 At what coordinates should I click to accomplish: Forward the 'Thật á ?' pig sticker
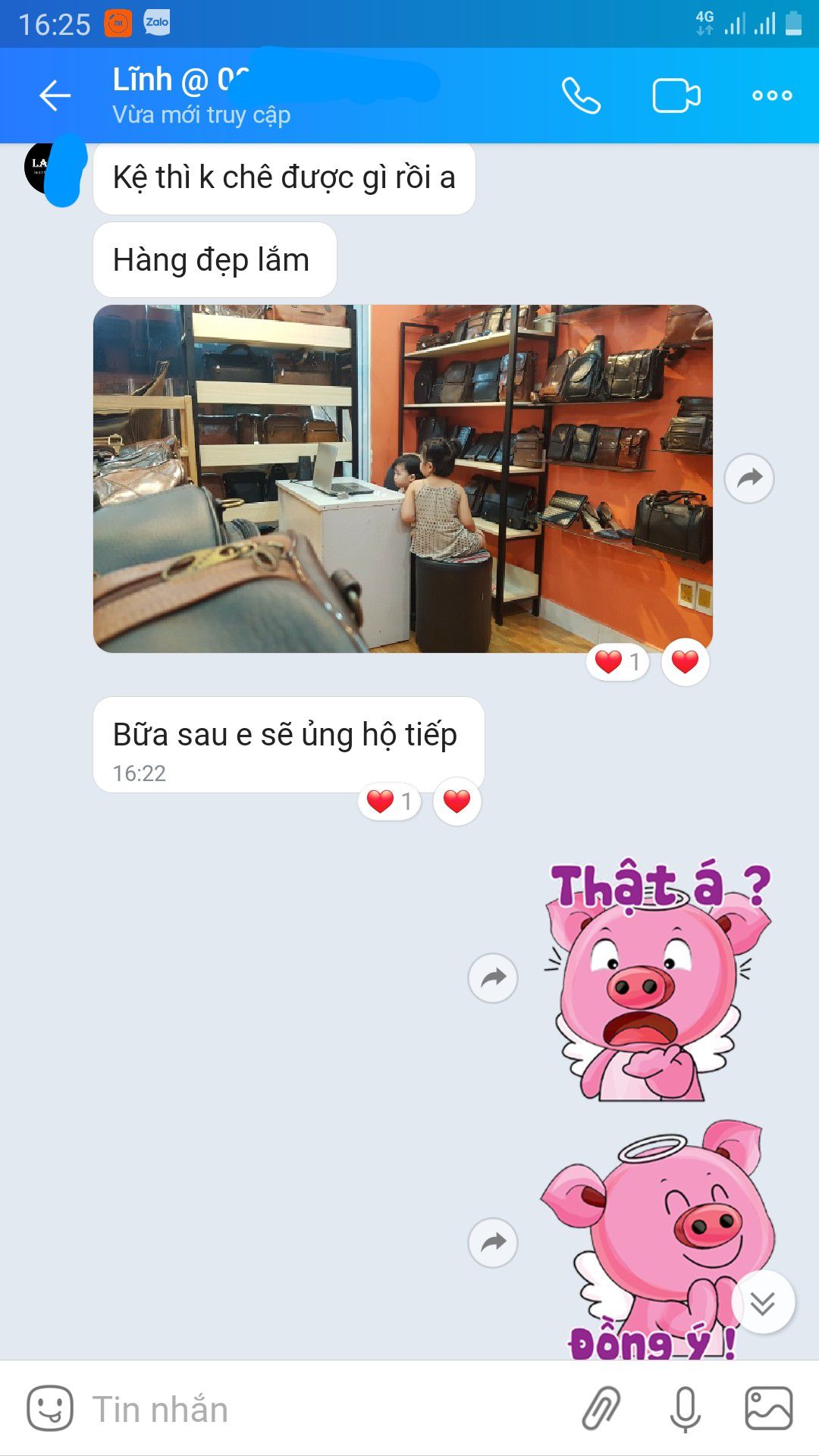(493, 977)
